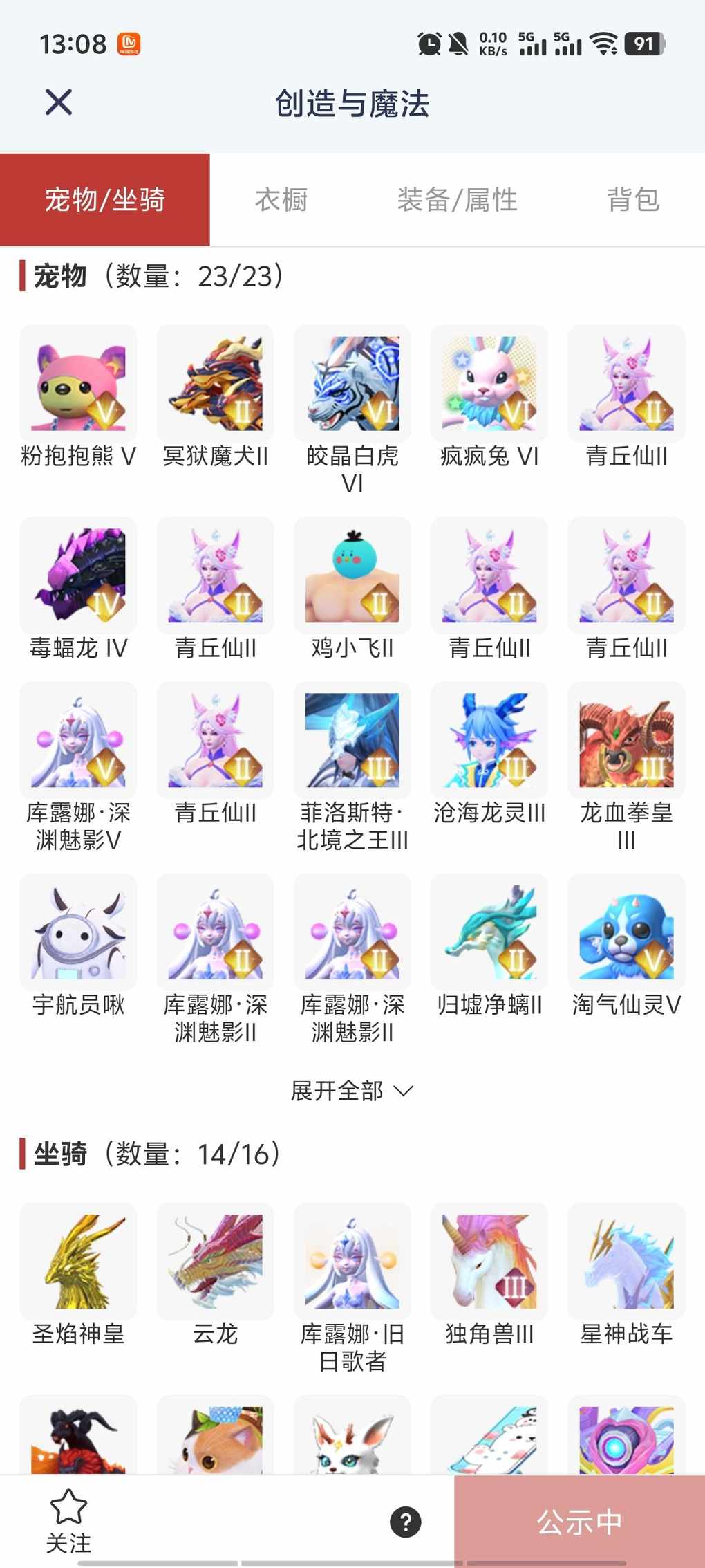The height and width of the screenshot is (1568, 705).
Task: Tap the 公示中 button
Action: click(579, 1522)
